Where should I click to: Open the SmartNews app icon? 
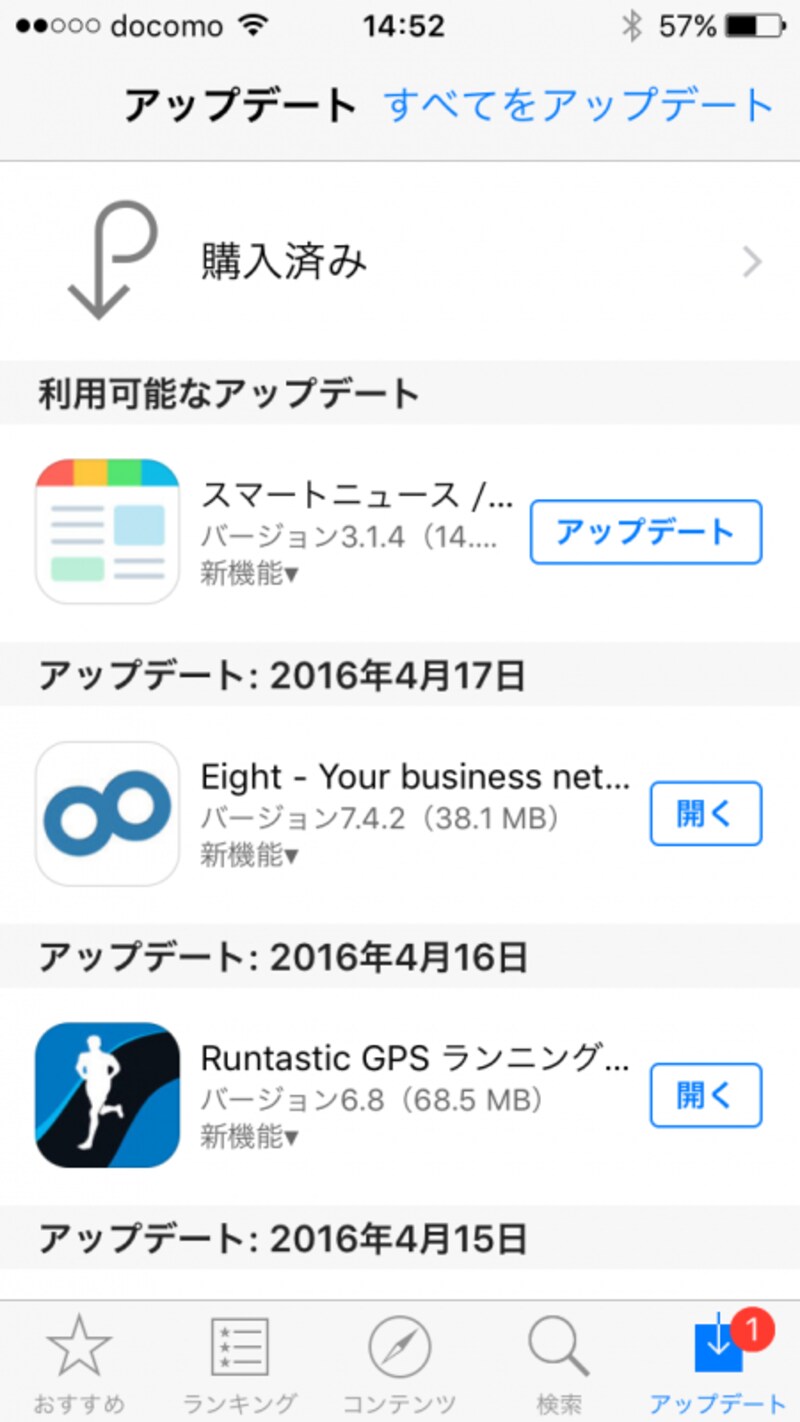tap(107, 530)
